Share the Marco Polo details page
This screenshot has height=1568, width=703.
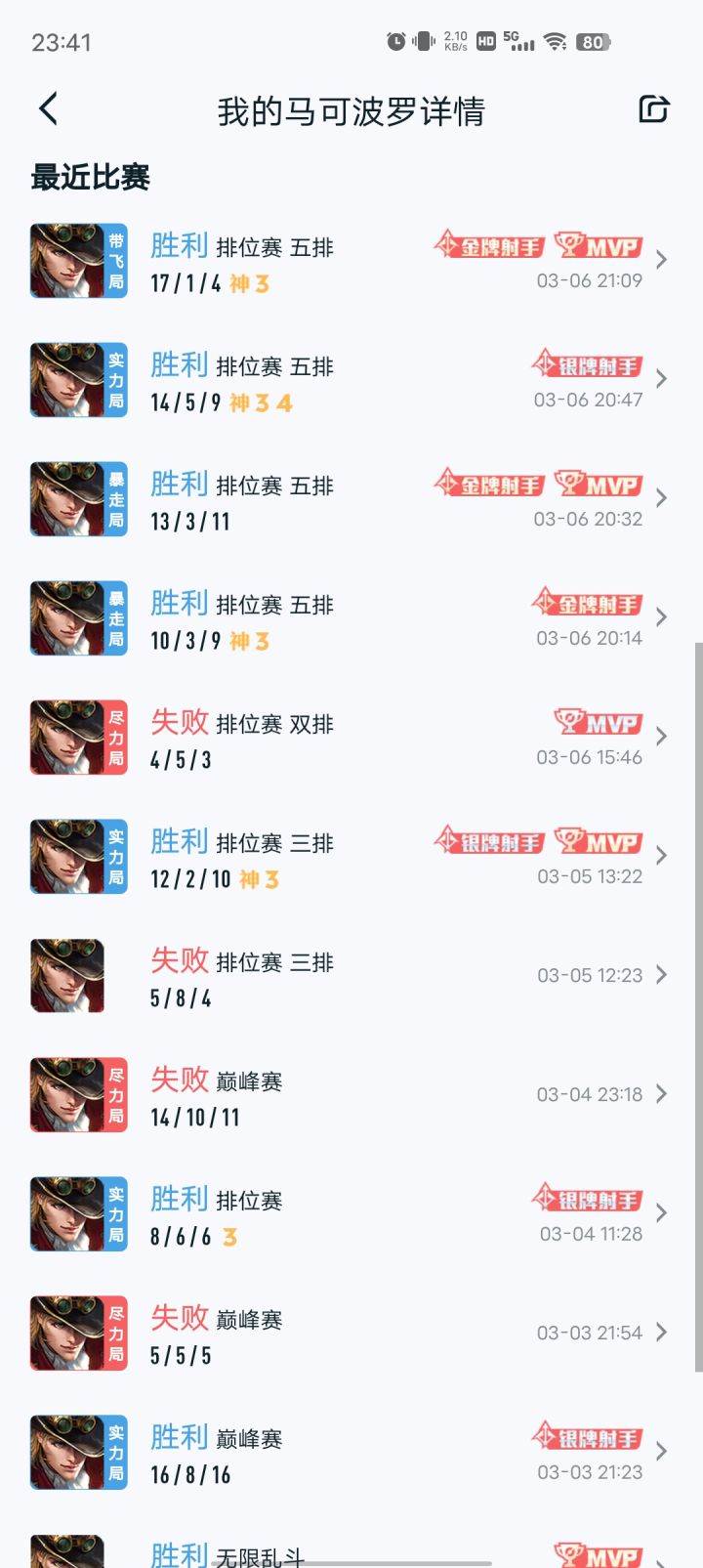[653, 109]
